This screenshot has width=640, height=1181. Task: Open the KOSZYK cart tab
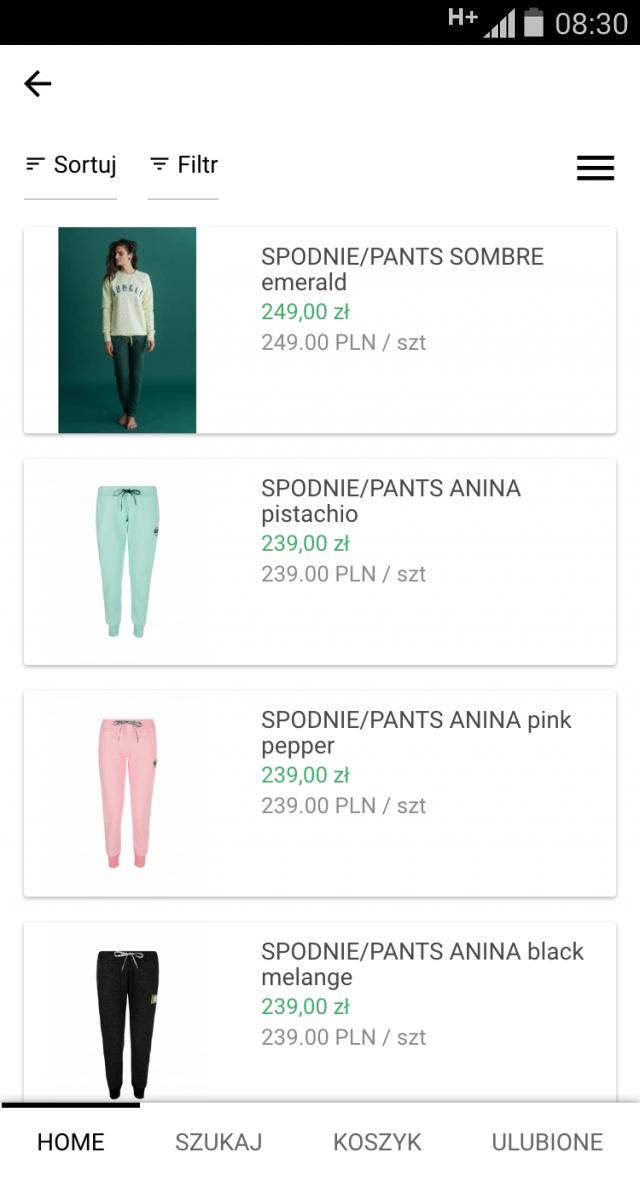click(377, 1142)
